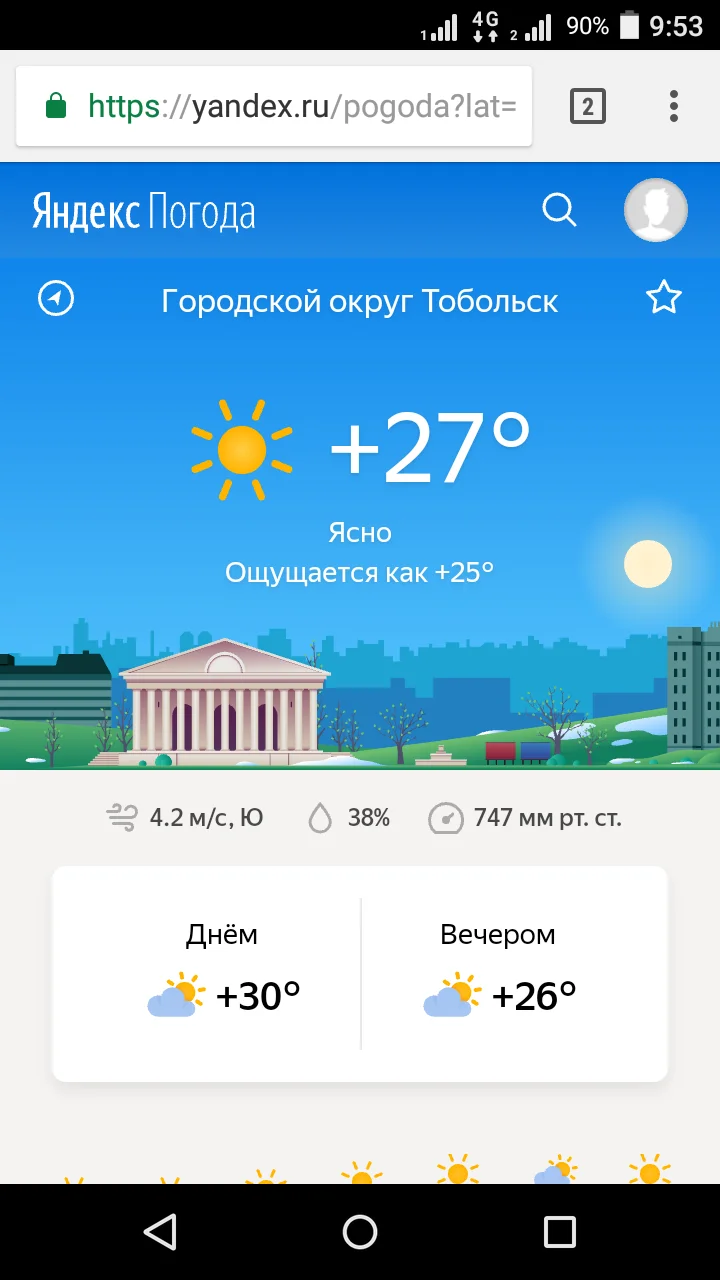Open the browser overflow menu
The width and height of the screenshot is (720, 1280).
(674, 105)
